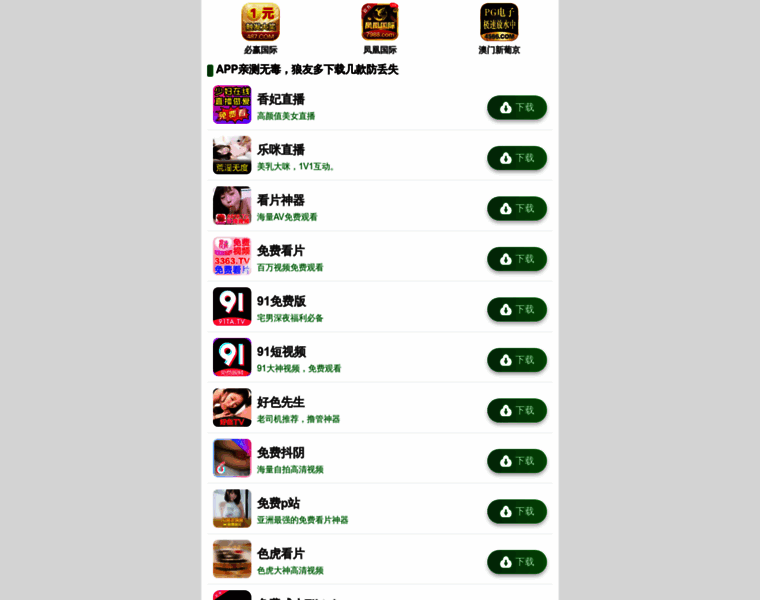Download the 免费看片 app
The height and width of the screenshot is (600, 760).
point(517,259)
